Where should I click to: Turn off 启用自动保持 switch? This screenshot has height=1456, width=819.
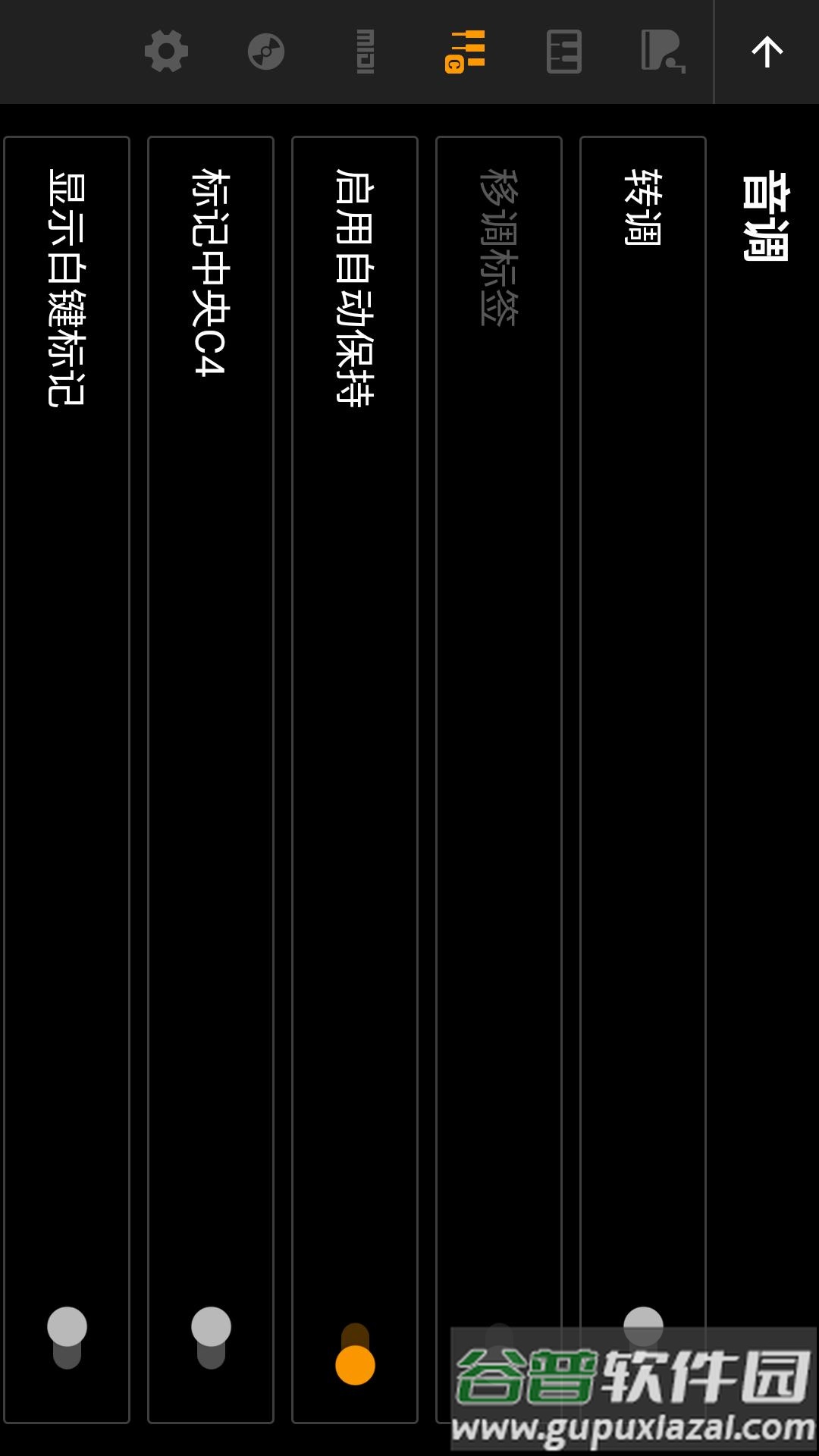click(355, 1354)
